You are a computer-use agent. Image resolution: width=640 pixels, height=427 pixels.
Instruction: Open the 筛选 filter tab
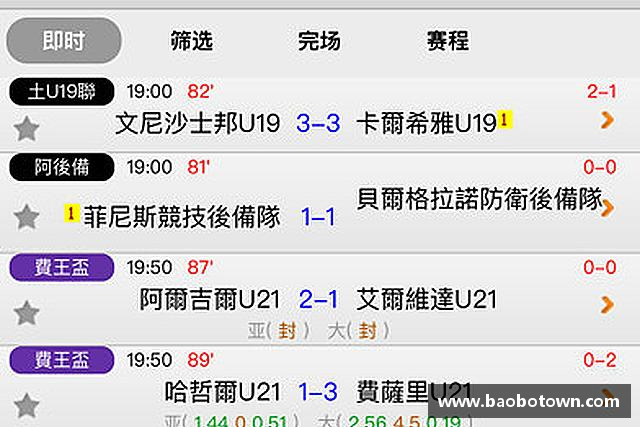click(x=192, y=41)
